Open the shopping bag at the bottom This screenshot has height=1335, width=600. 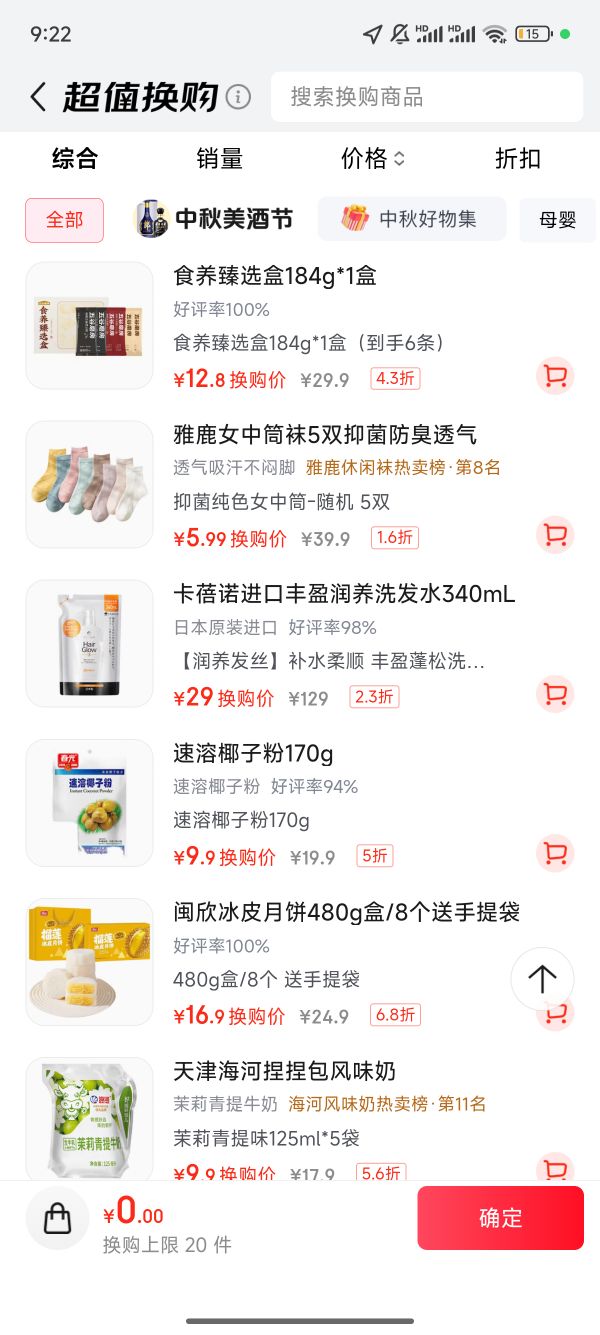[57, 1218]
